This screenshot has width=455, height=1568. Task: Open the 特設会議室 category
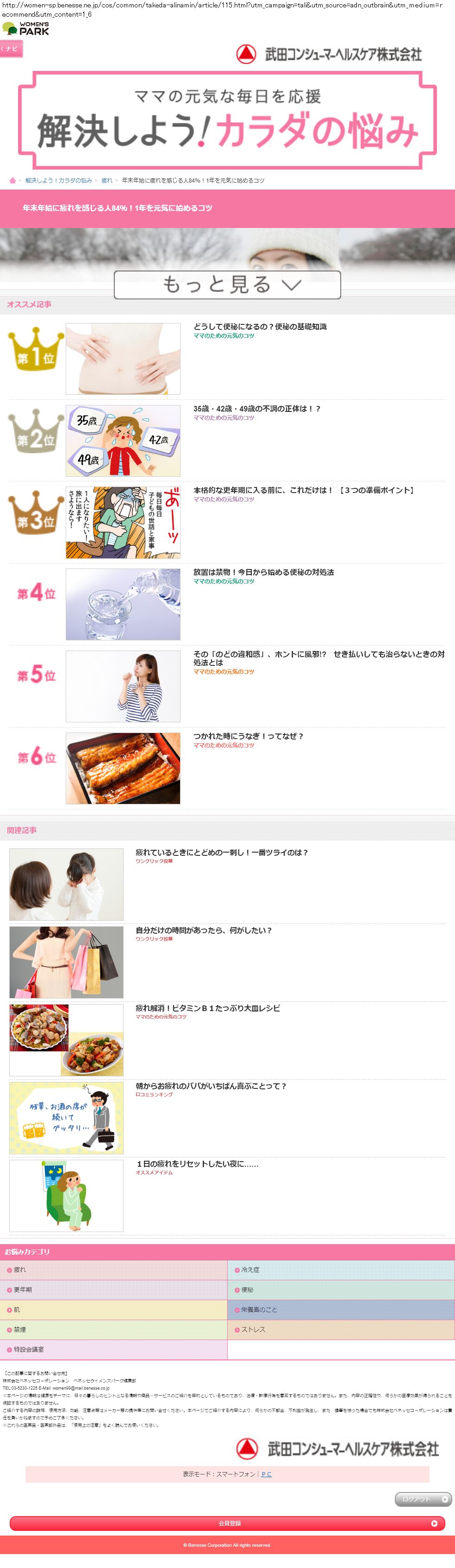29,1349
